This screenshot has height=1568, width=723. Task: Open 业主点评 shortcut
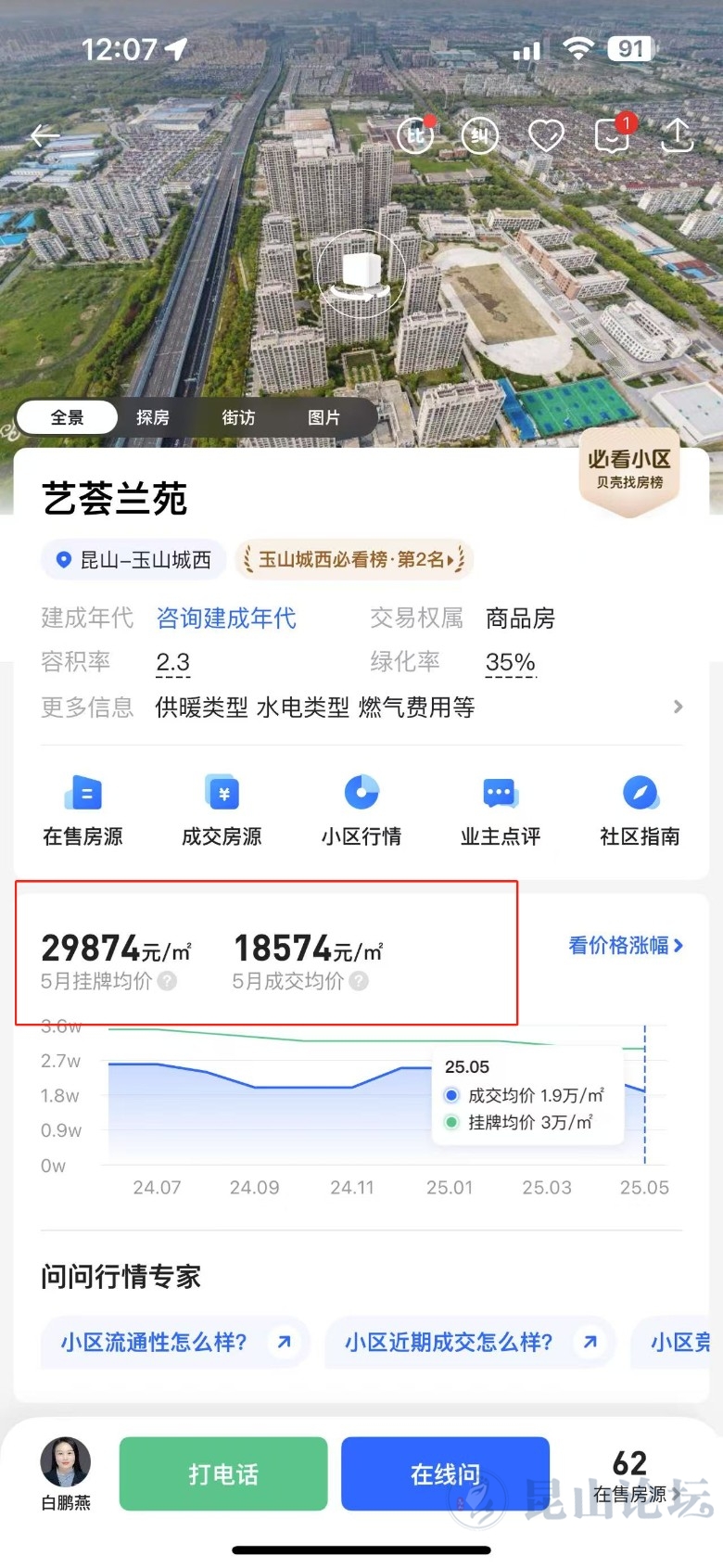pos(501,810)
